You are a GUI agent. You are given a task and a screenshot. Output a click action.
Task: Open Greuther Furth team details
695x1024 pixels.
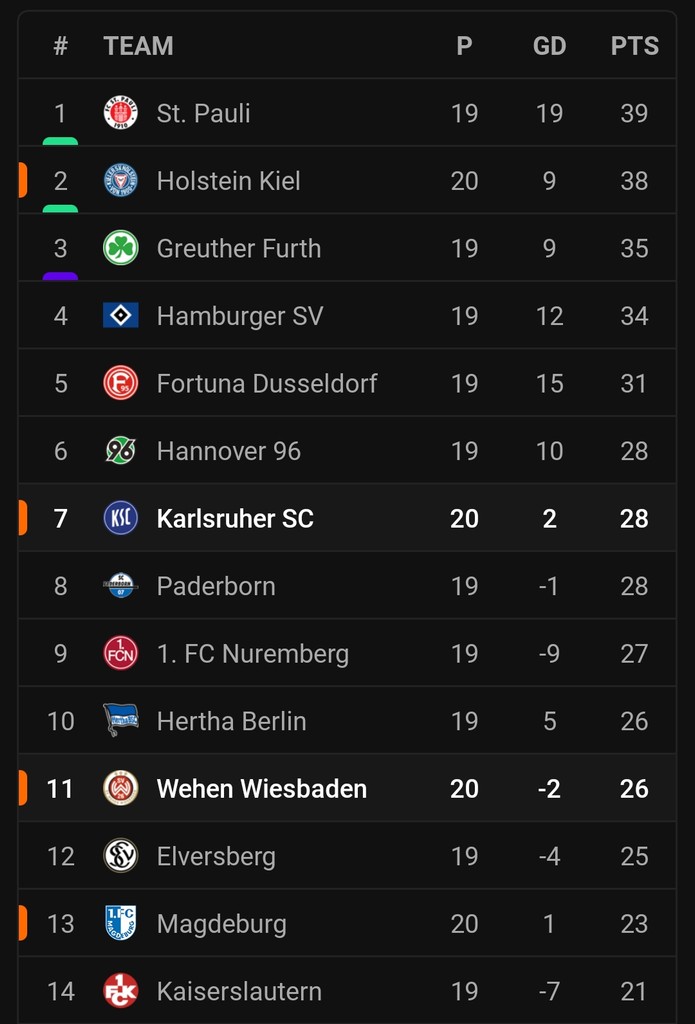point(238,248)
